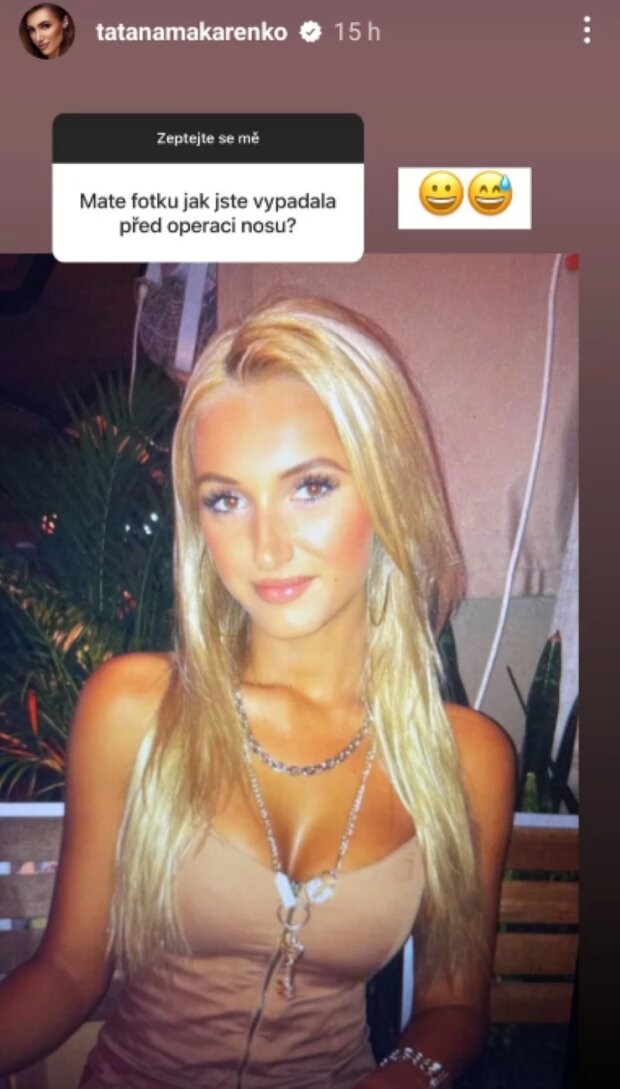
Task: Open the story overflow menu
Action: 587,31
